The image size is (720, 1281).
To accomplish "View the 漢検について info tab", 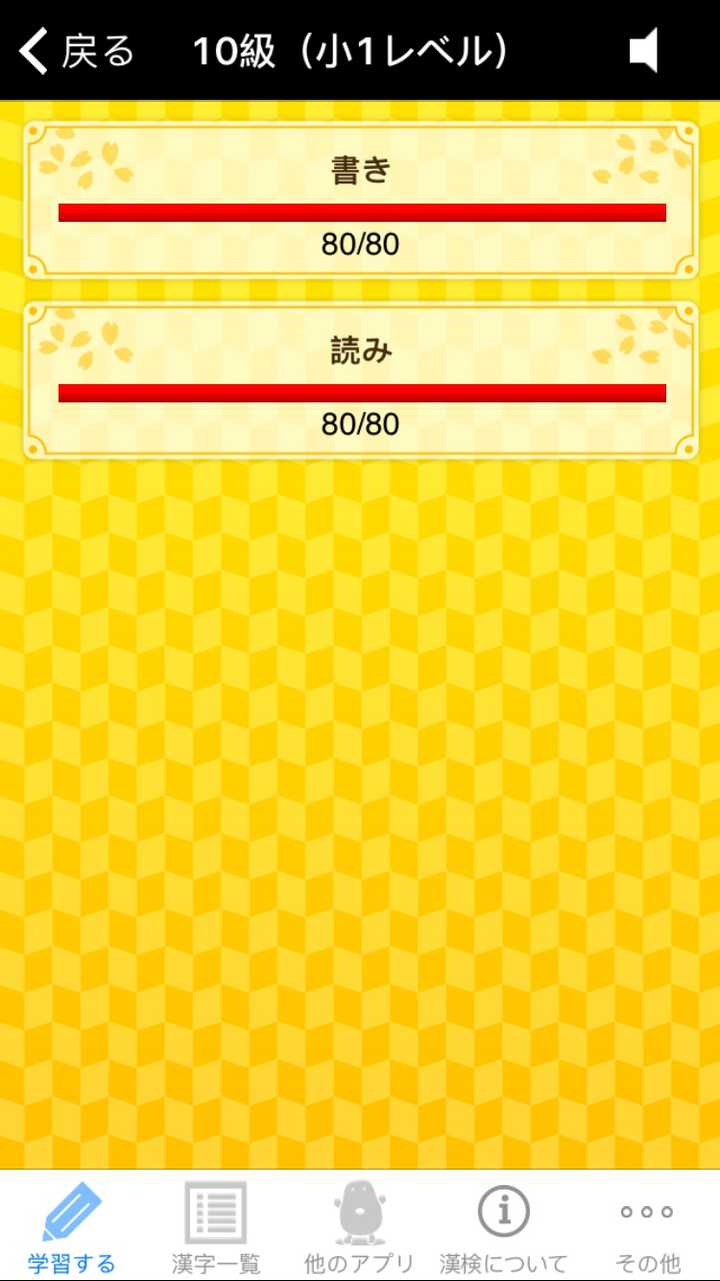I will [x=503, y=1227].
